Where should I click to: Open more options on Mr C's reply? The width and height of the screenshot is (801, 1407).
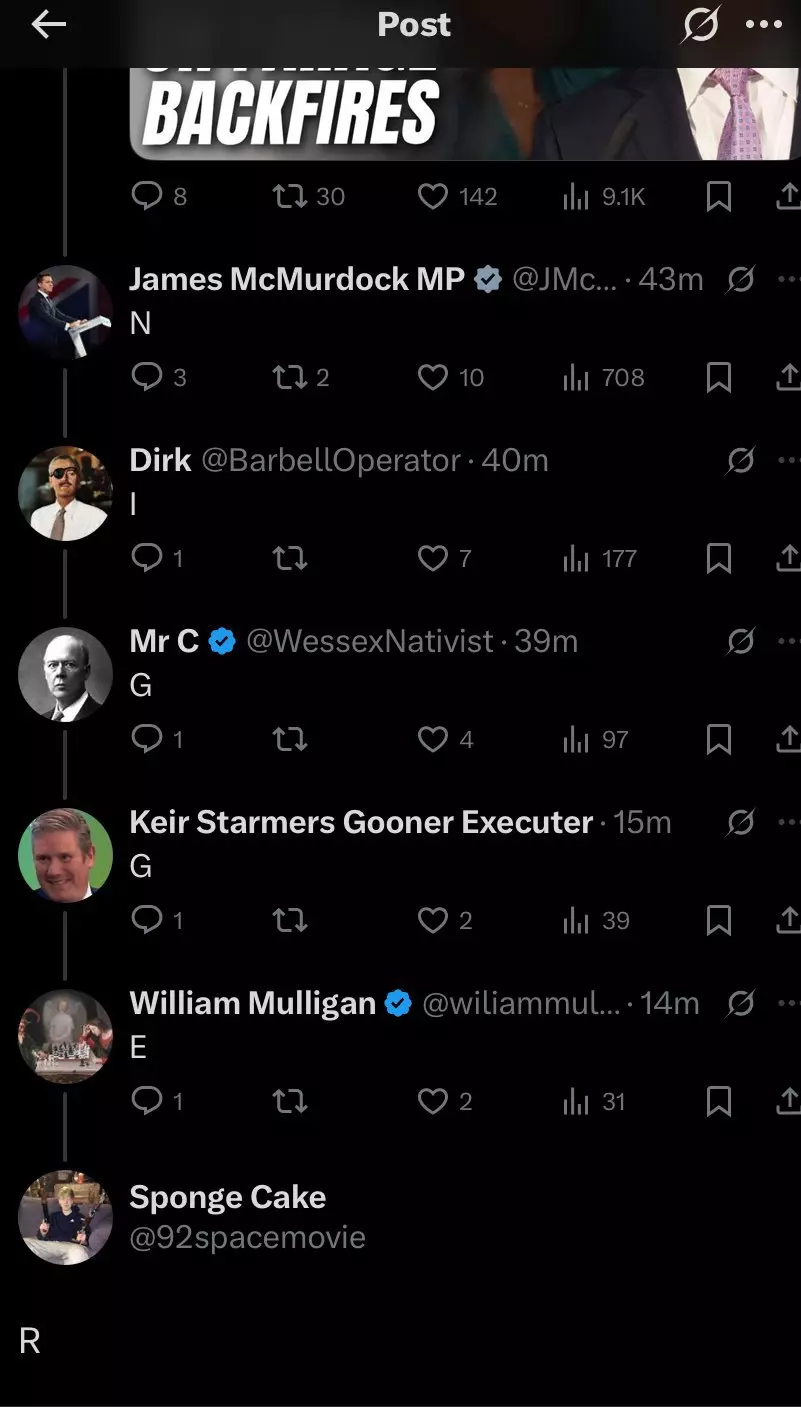click(x=788, y=641)
